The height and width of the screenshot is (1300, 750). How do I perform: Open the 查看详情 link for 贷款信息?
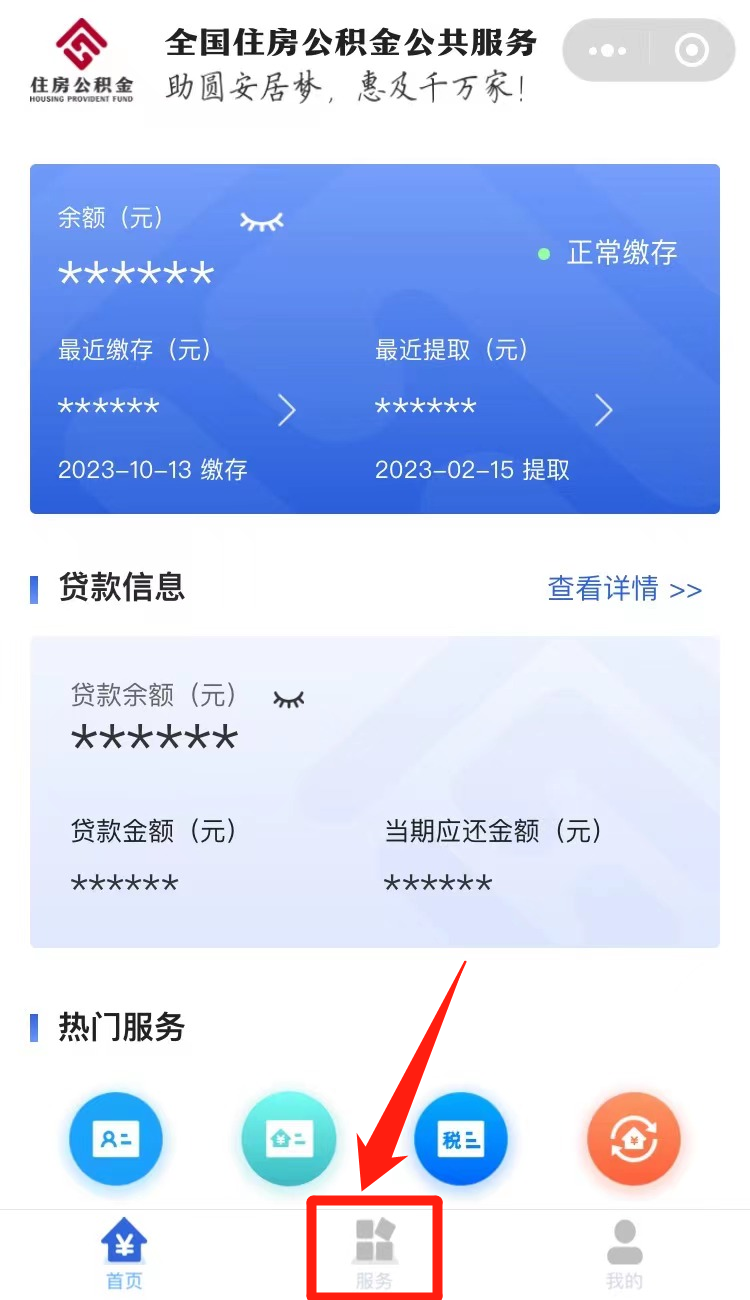tap(625, 589)
